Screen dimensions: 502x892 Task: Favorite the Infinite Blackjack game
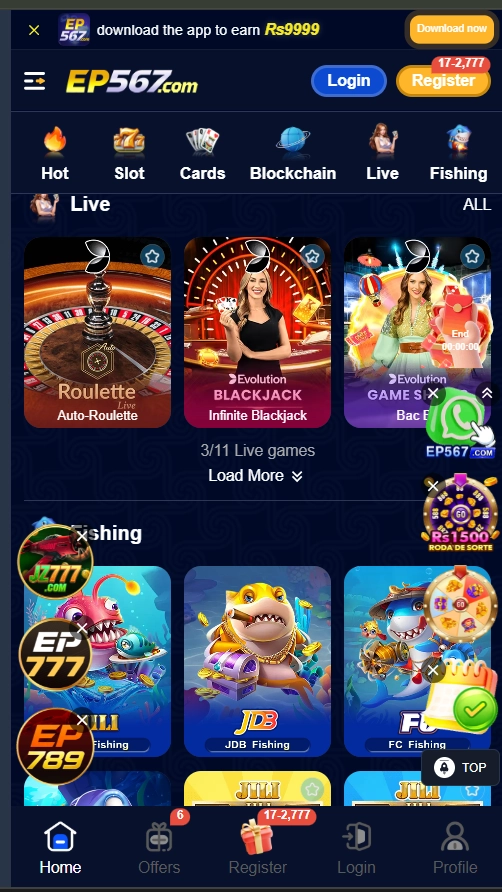click(312, 257)
